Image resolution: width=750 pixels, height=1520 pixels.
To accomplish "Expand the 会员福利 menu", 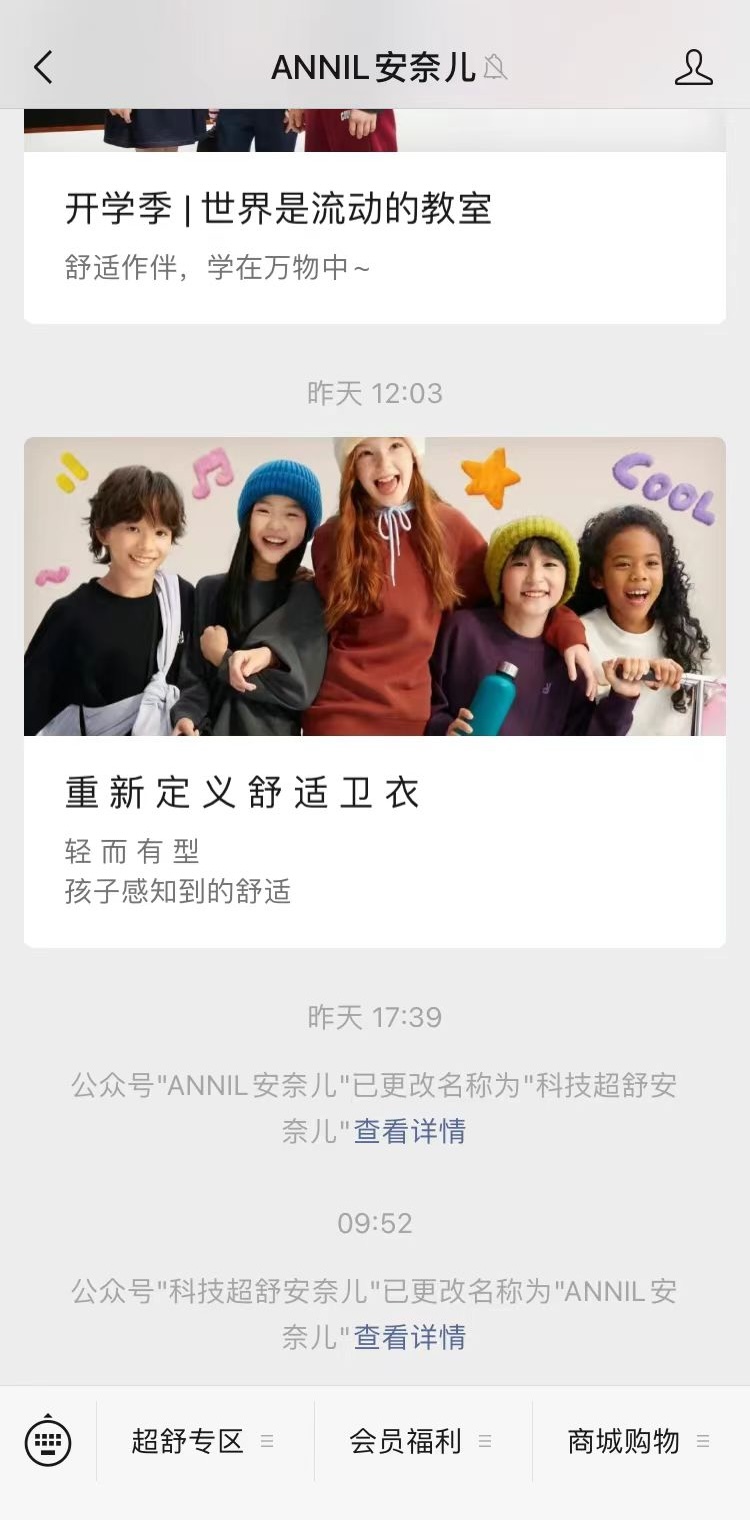I will tap(423, 1441).
